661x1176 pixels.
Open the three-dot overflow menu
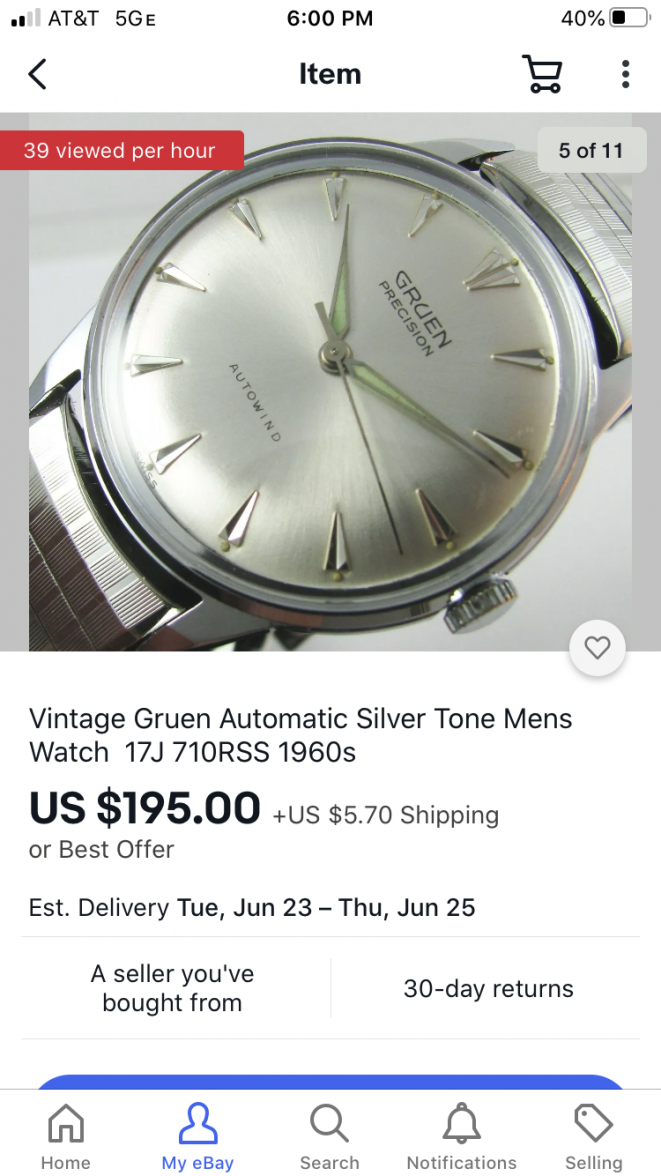pyautogui.click(x=625, y=74)
